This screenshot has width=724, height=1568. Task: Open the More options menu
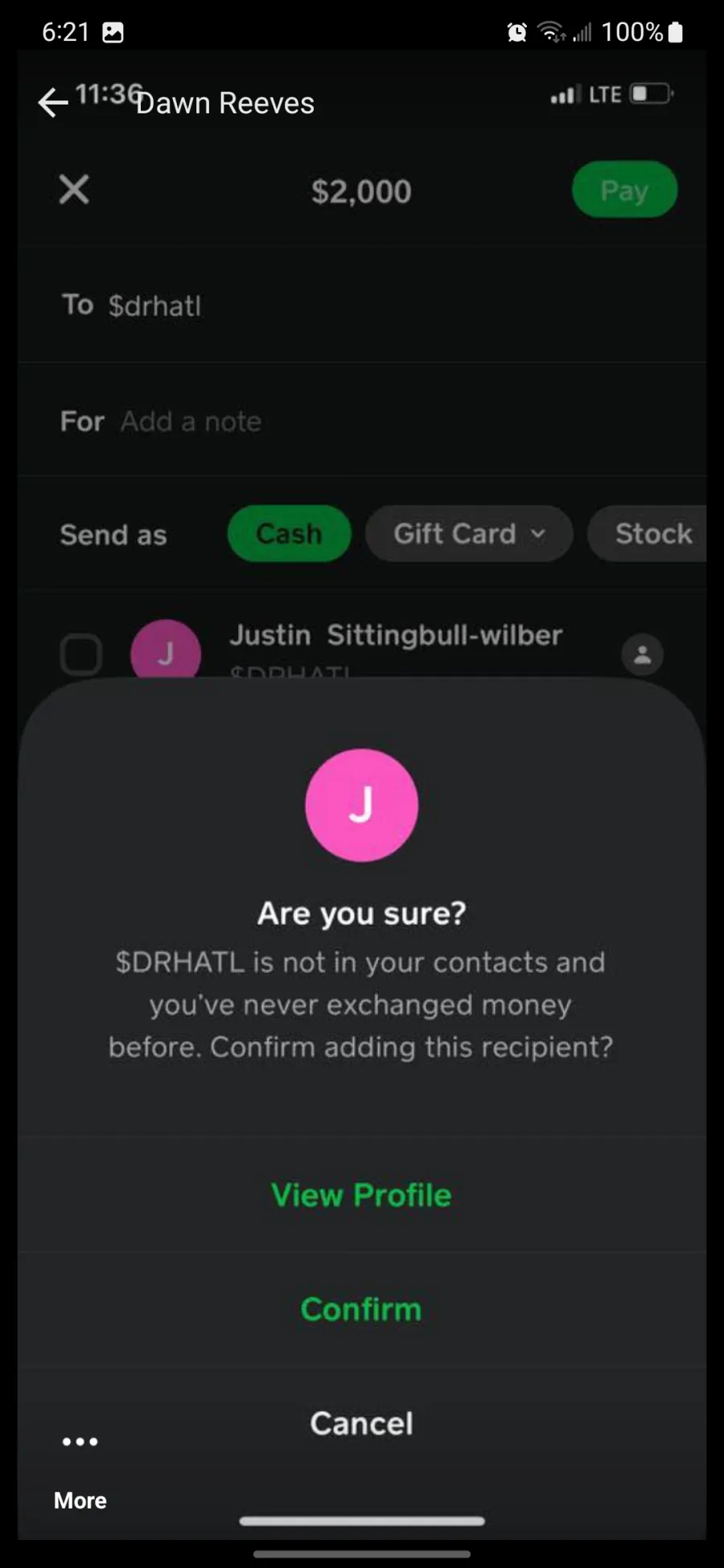(80, 1468)
